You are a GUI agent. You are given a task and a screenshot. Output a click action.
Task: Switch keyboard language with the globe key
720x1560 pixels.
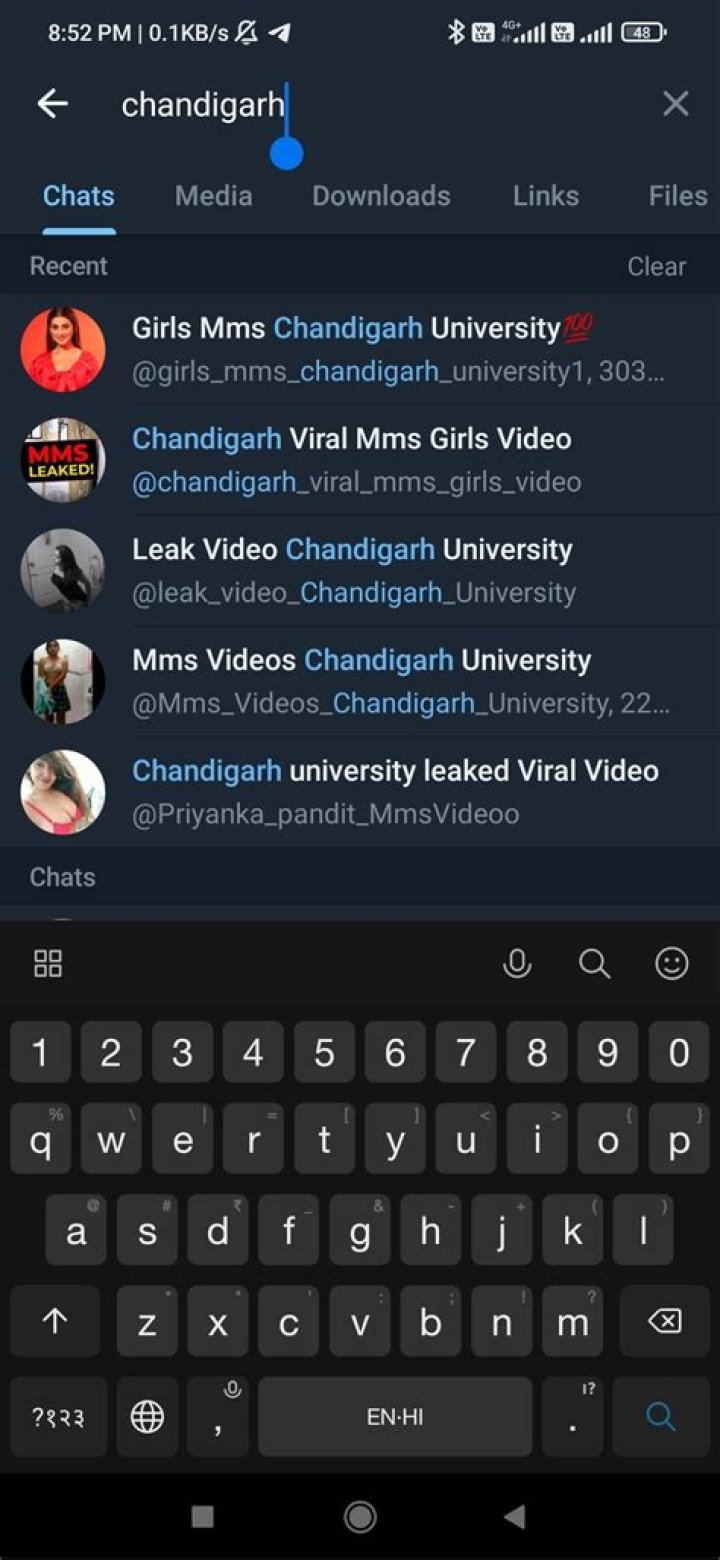tap(148, 1415)
